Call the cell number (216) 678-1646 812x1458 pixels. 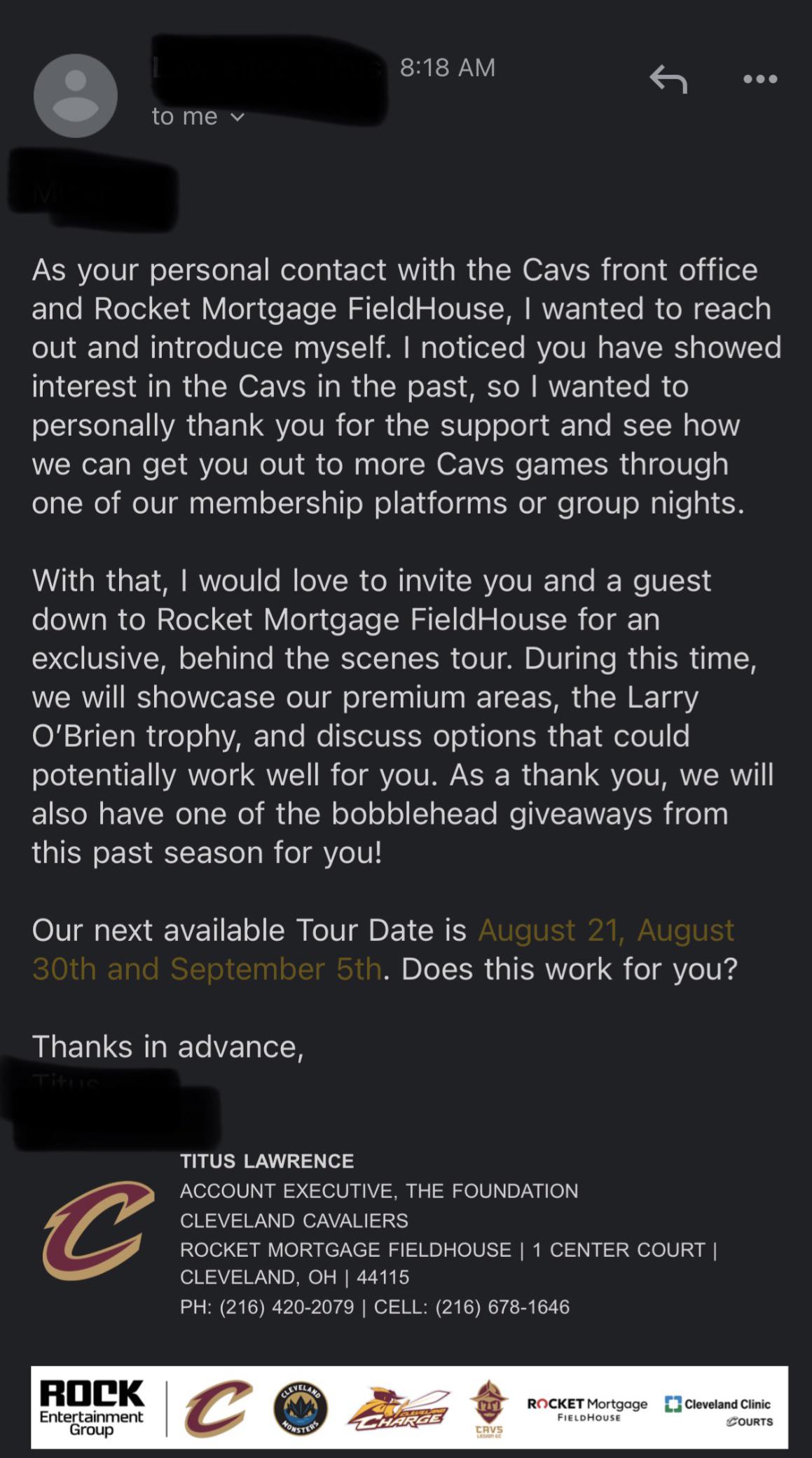[502, 1307]
